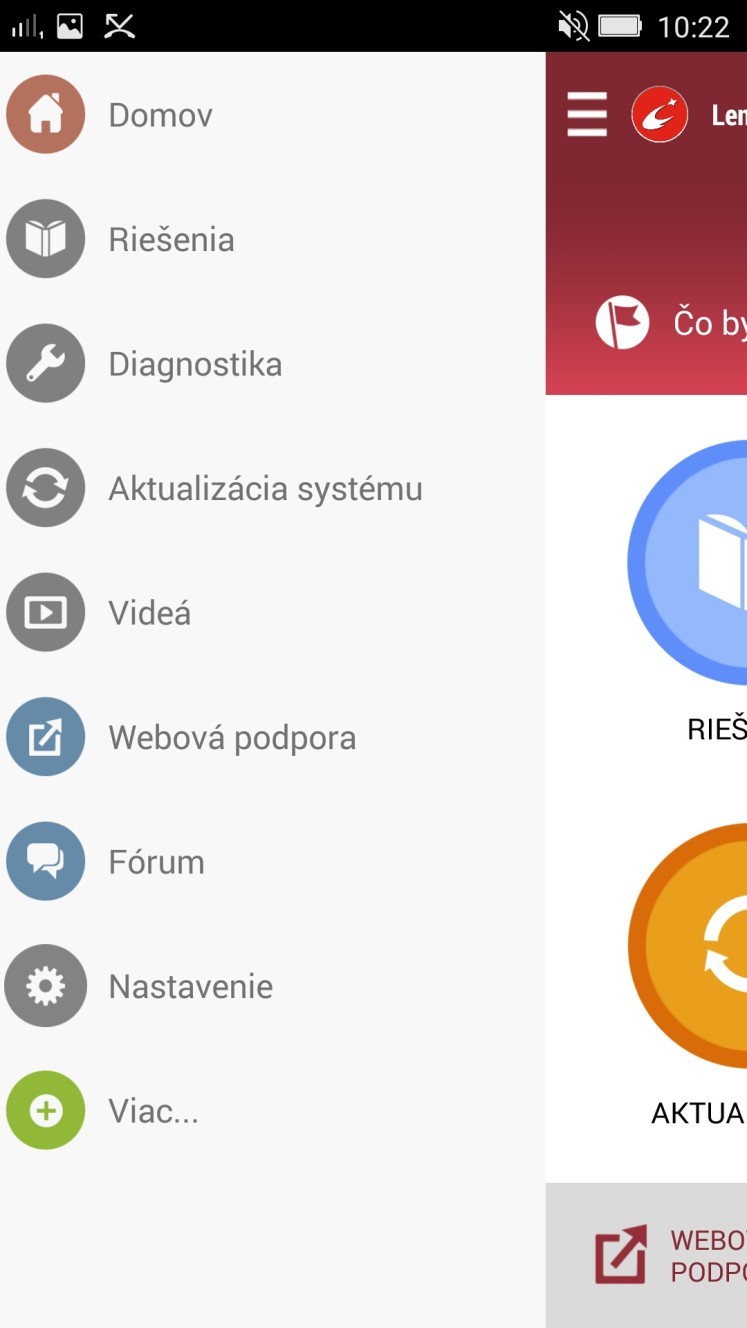Open the web support button at bottom

click(x=665, y=1255)
